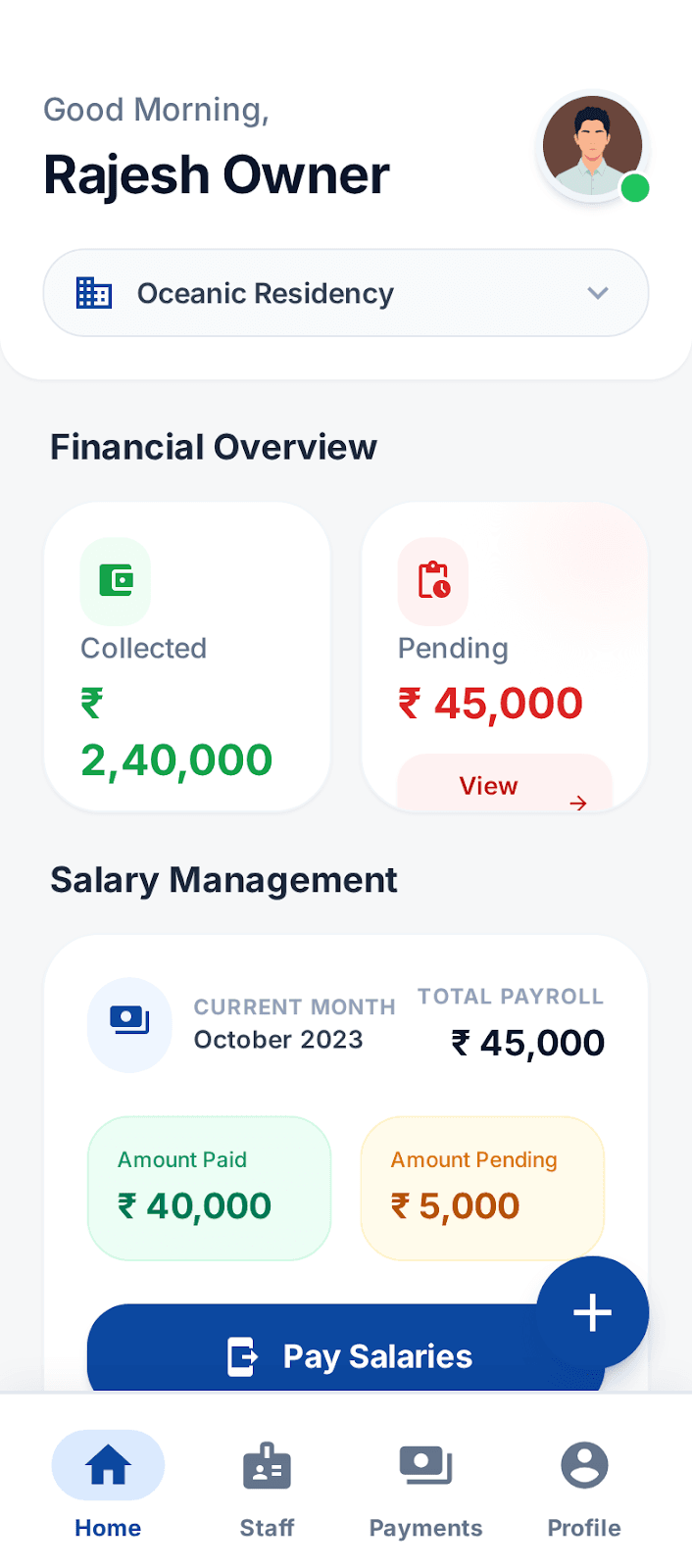692x1568 pixels.
Task: Switch to the Staff tab
Action: [267, 1484]
